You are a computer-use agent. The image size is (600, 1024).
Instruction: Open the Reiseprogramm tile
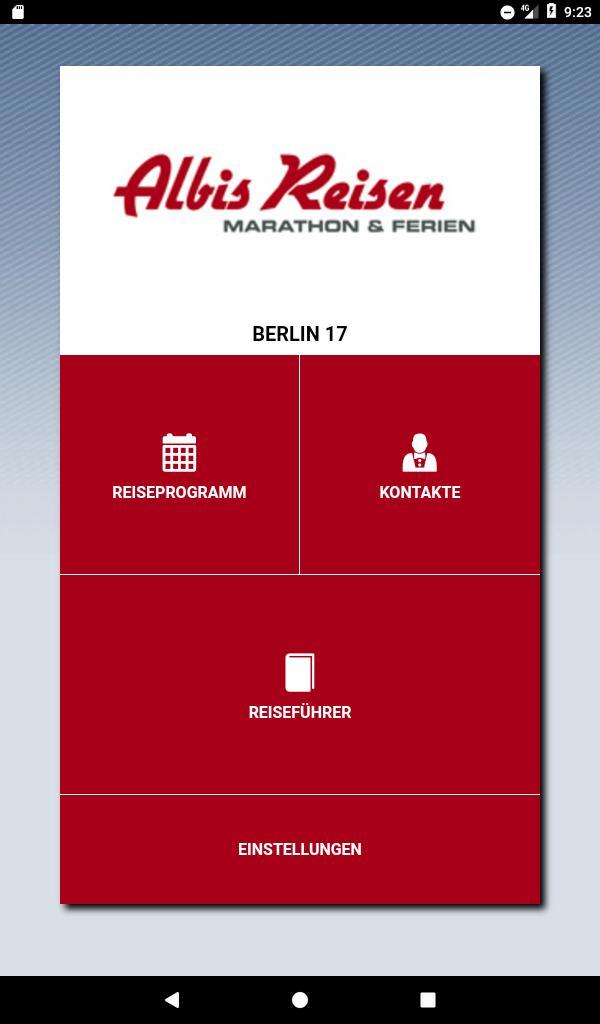(179, 466)
